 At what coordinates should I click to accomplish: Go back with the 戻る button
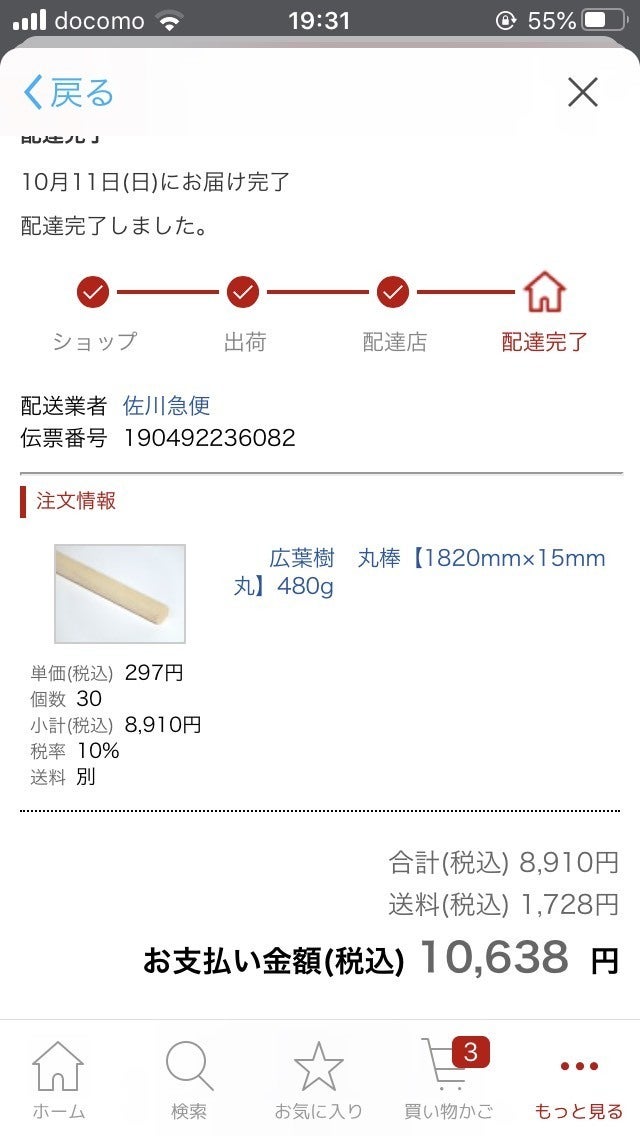(x=68, y=93)
